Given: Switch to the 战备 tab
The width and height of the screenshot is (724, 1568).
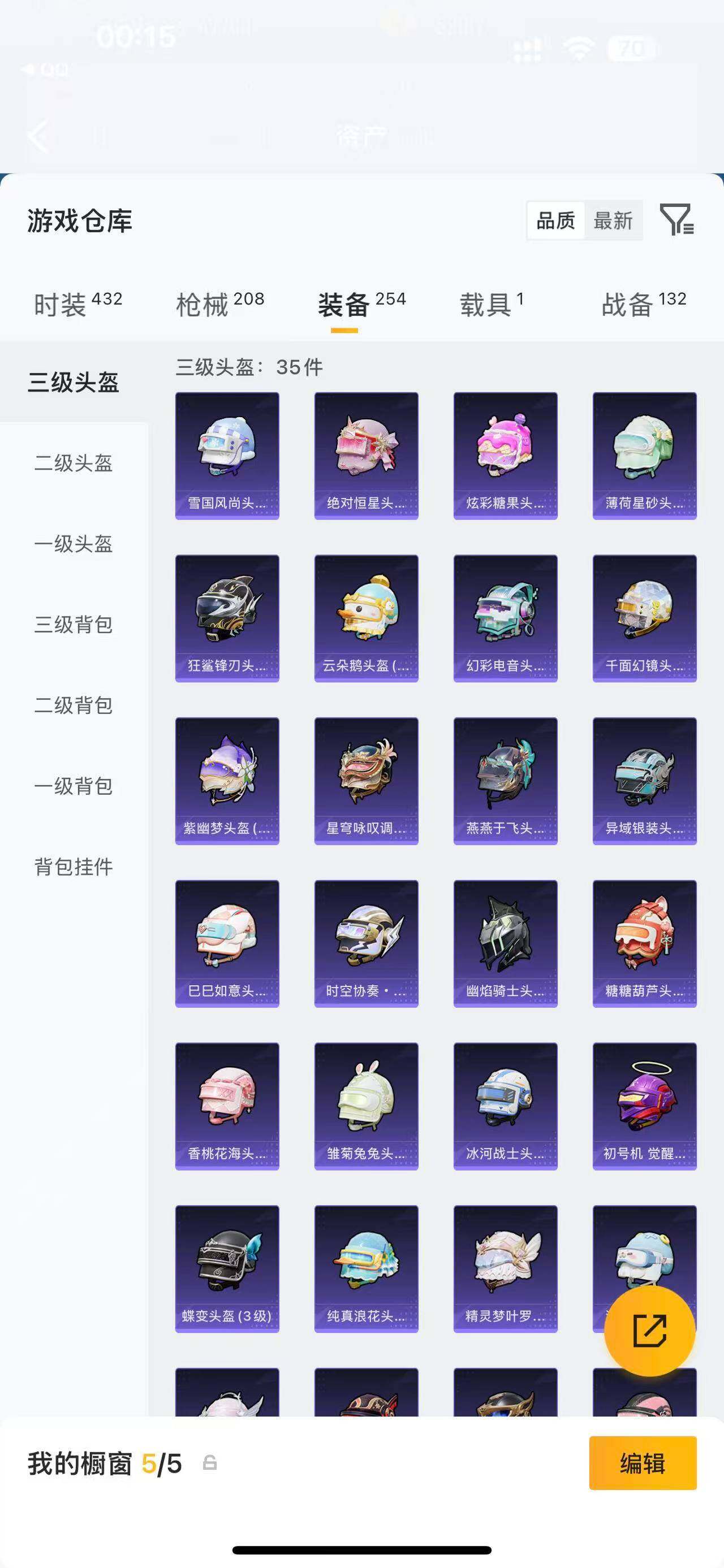Looking at the screenshot, I should click(644, 304).
